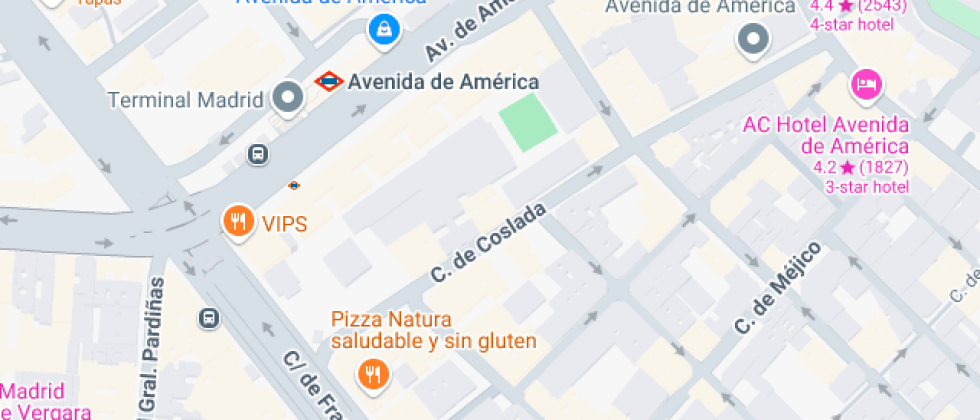The height and width of the screenshot is (420, 980).
Task: Open the VIPS restaurant pin
Action: (x=237, y=220)
